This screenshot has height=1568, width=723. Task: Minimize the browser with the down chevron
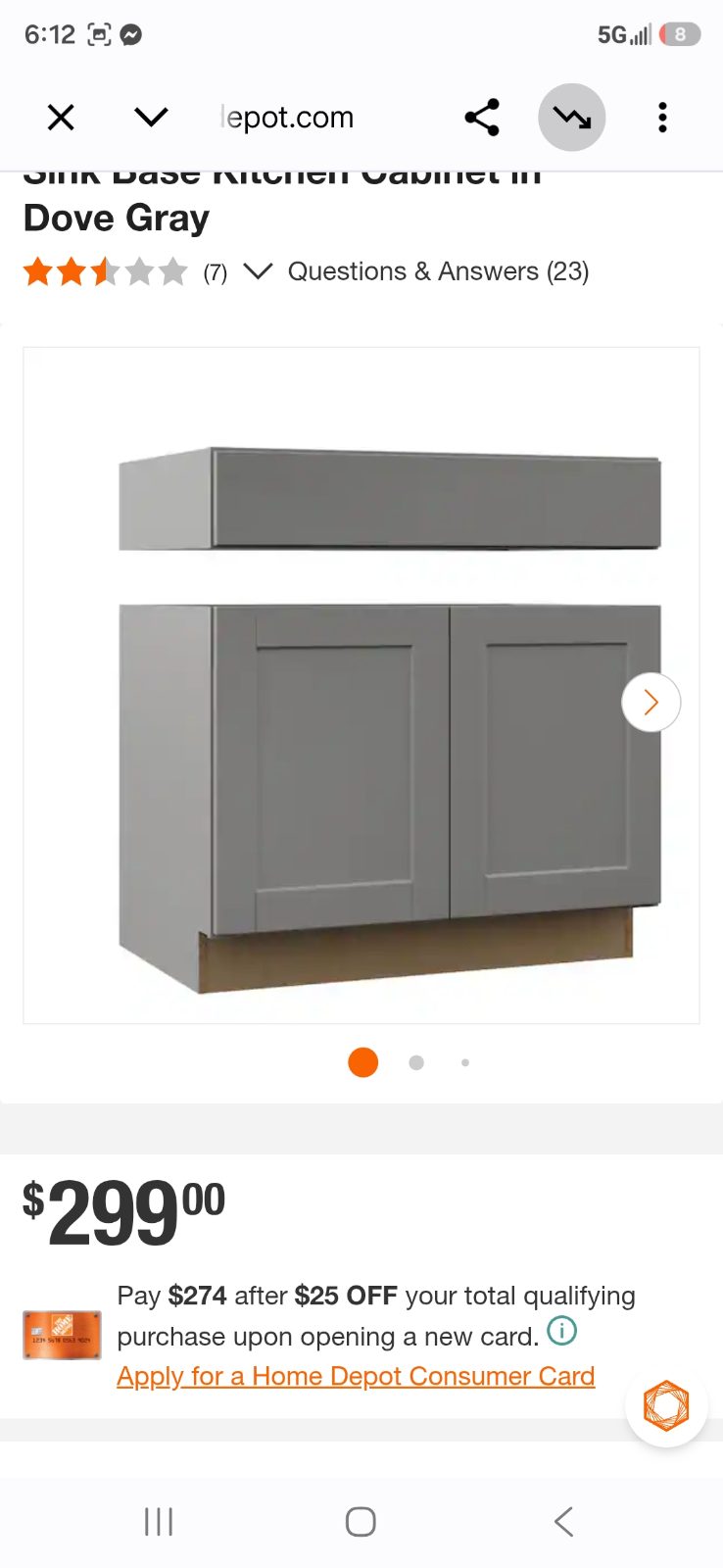pos(151,118)
